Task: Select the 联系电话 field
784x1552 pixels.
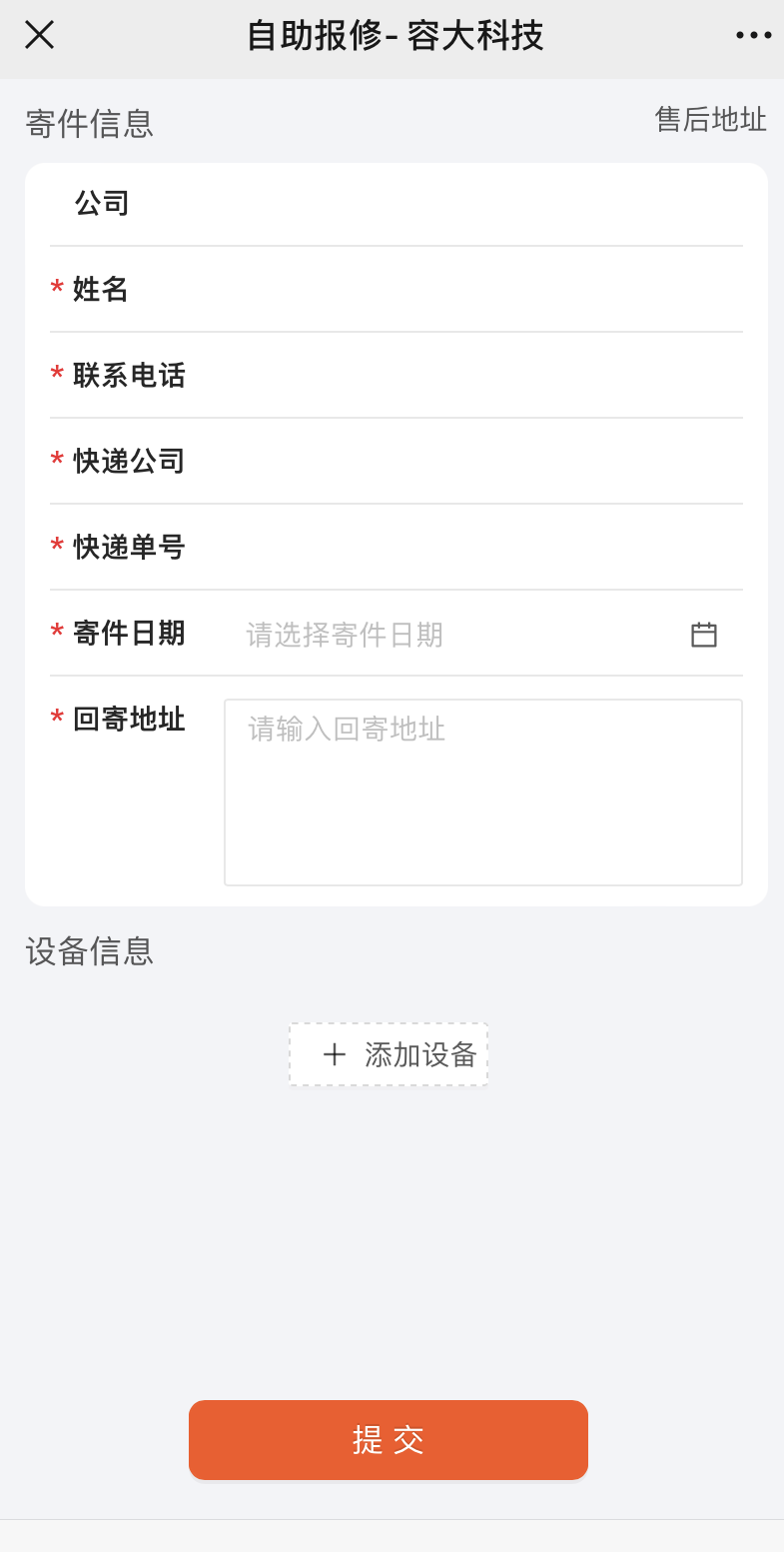Action: click(479, 376)
